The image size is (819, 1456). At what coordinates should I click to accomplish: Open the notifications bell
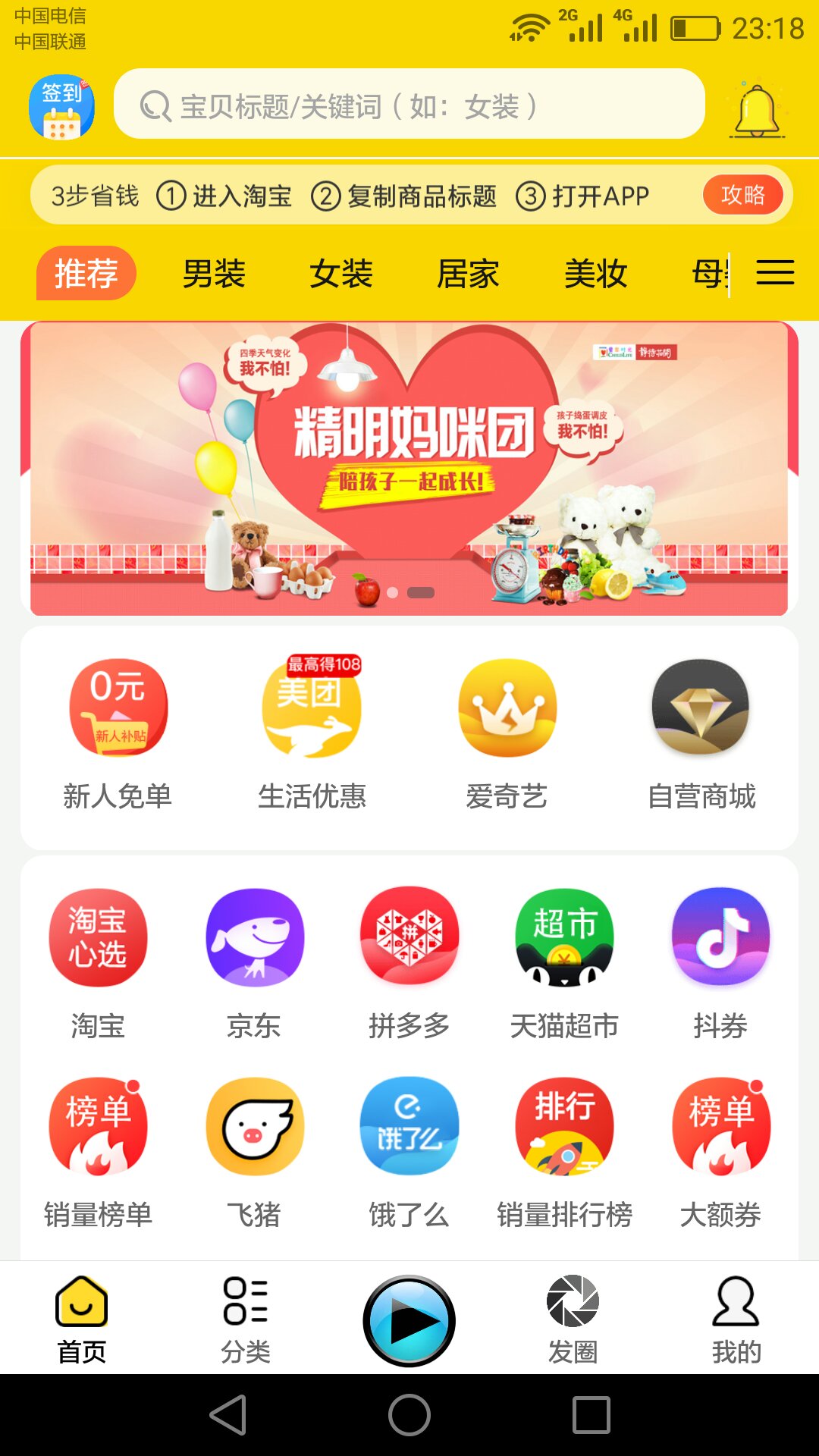[x=757, y=111]
